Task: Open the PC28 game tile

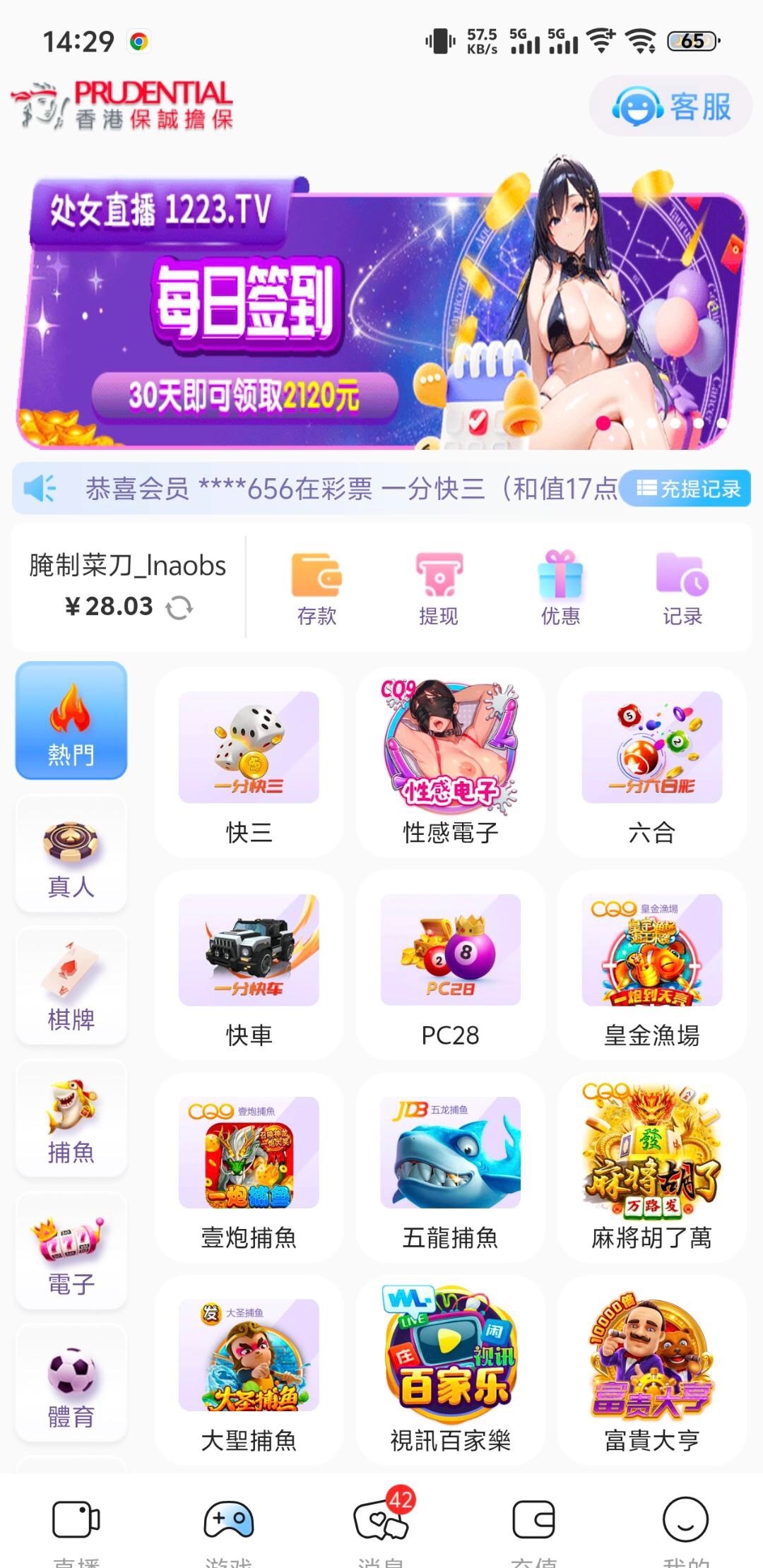Action: tap(450, 966)
